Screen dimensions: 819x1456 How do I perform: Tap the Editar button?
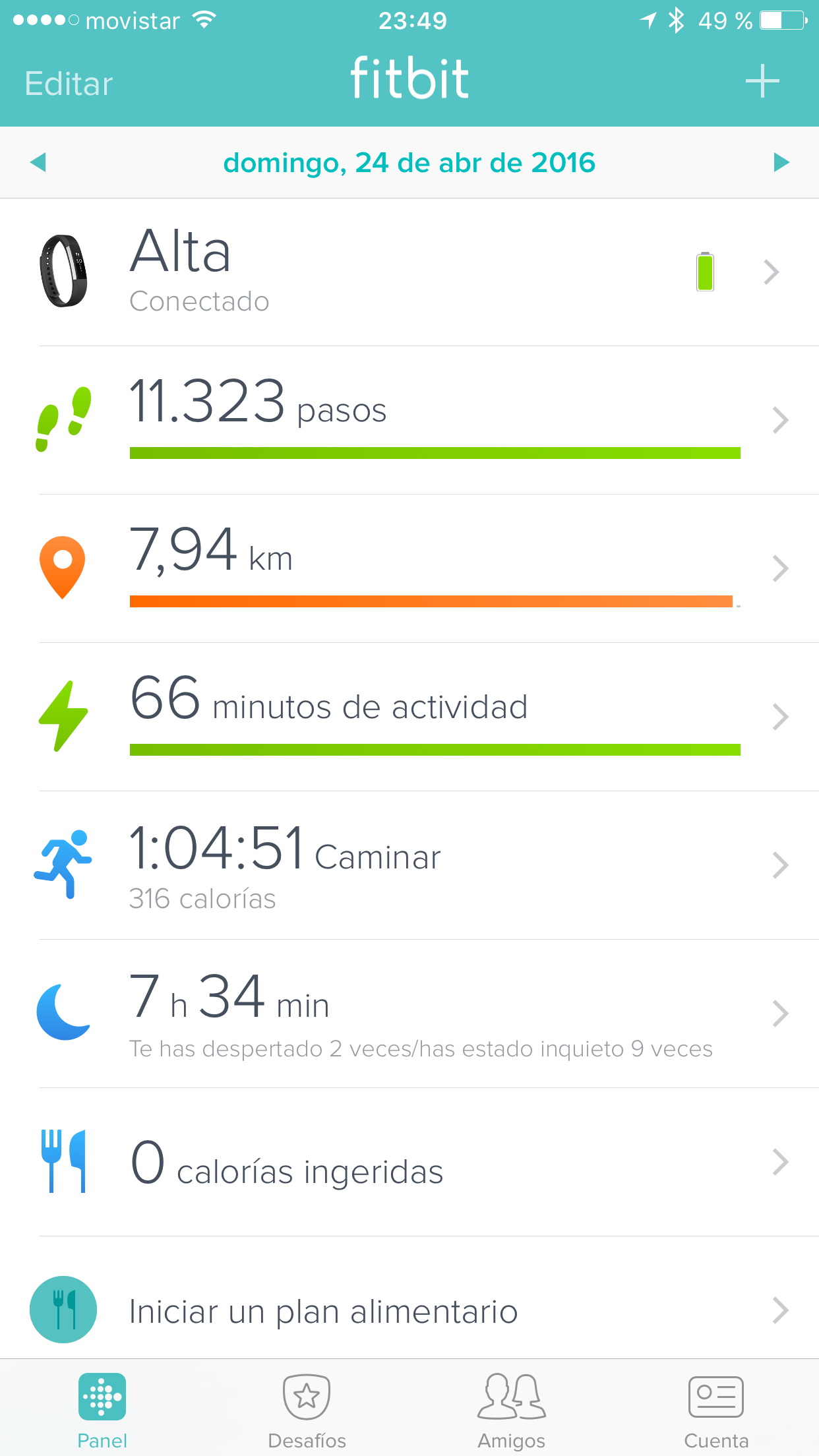[x=69, y=84]
